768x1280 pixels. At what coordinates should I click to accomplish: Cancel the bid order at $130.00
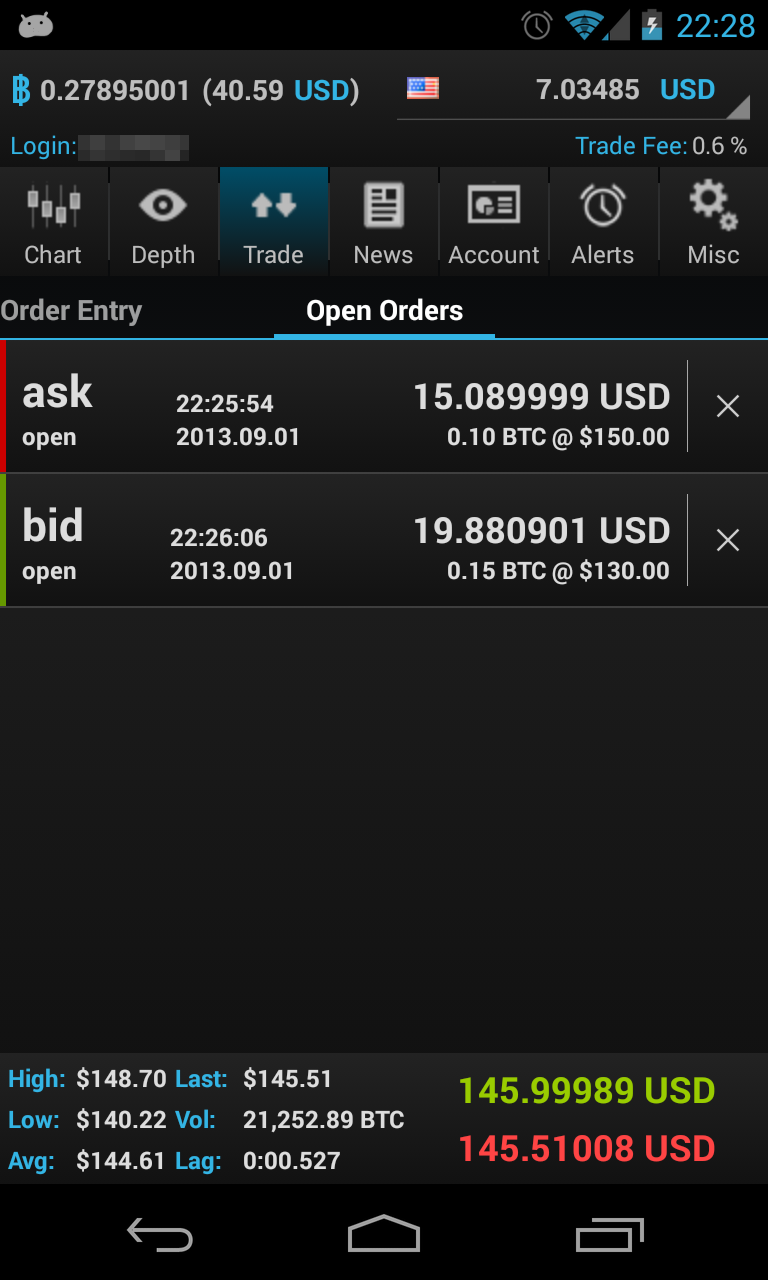(728, 540)
